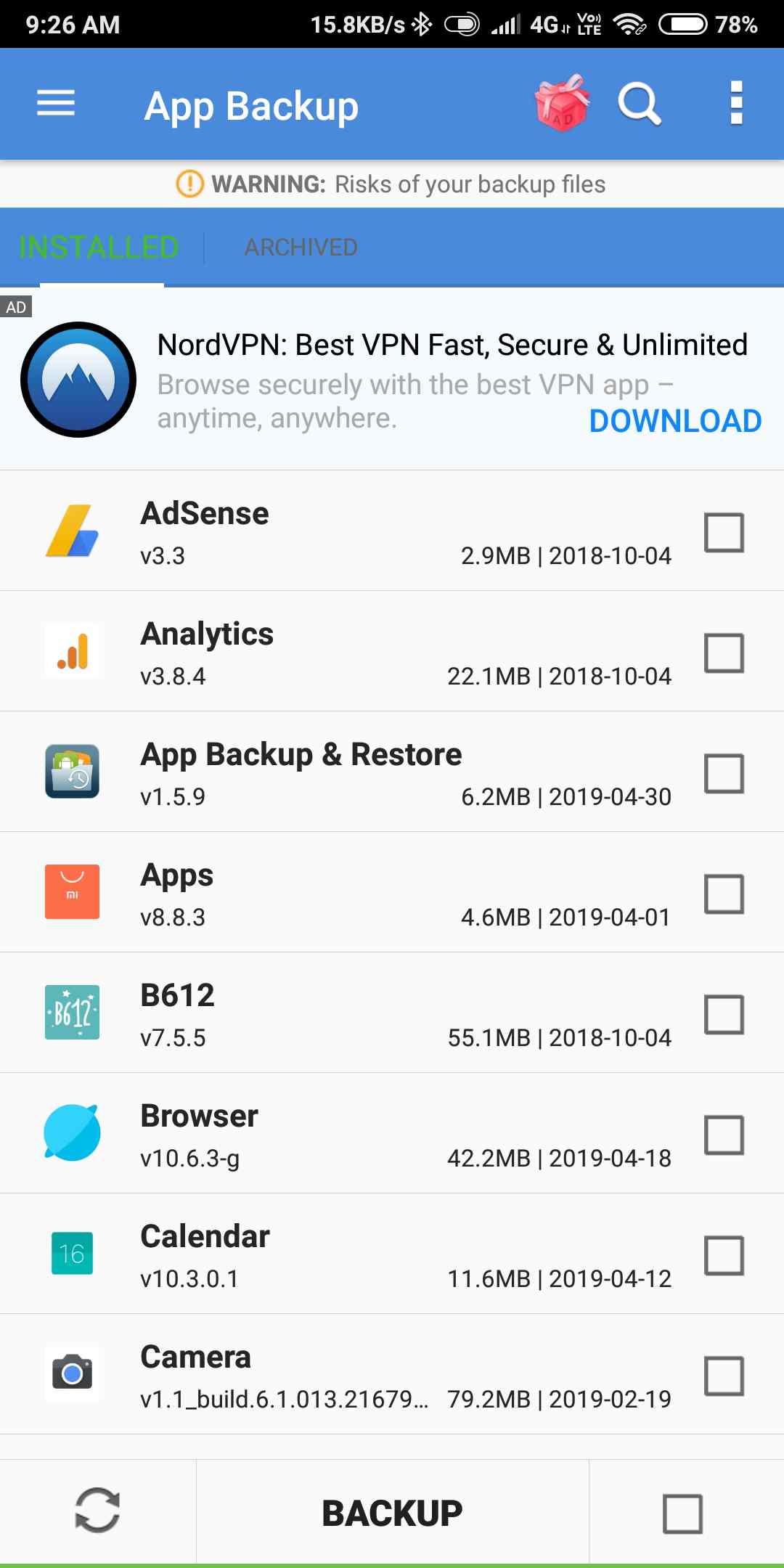Toggle the select-all checkbox
The image size is (784, 1568).
[x=682, y=1514]
